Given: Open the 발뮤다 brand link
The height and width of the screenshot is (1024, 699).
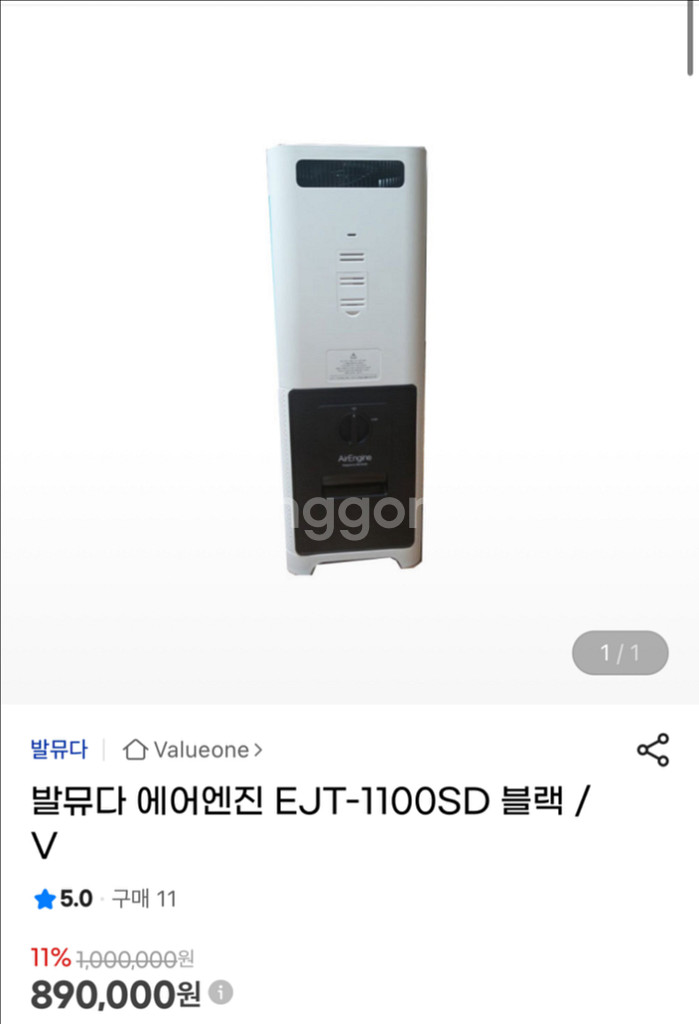Looking at the screenshot, I should [59, 749].
